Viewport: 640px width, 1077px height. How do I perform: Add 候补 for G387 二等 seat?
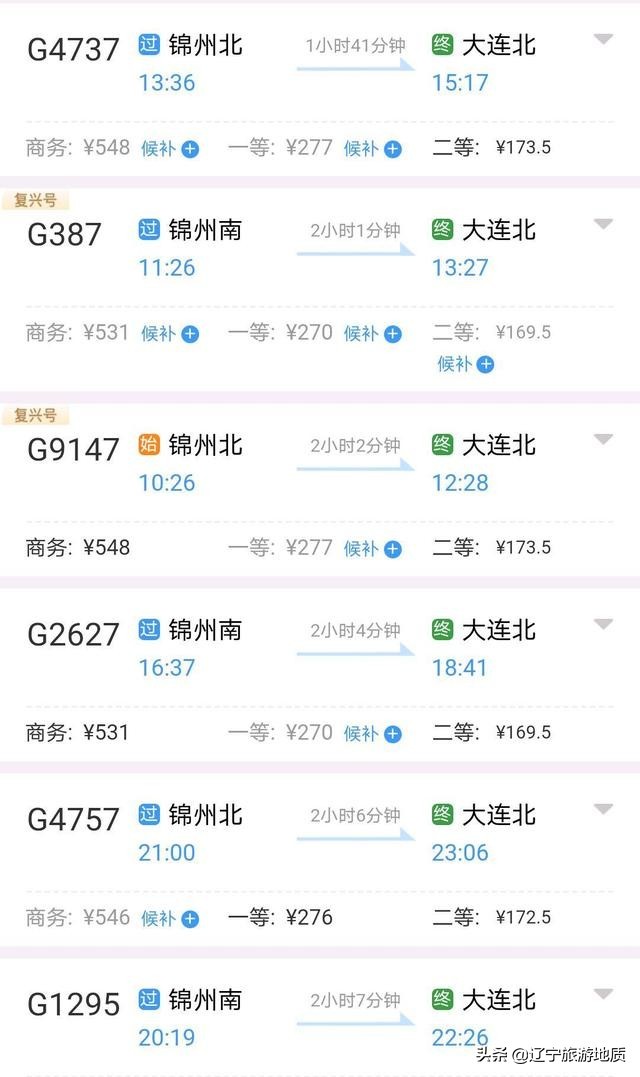coord(466,365)
